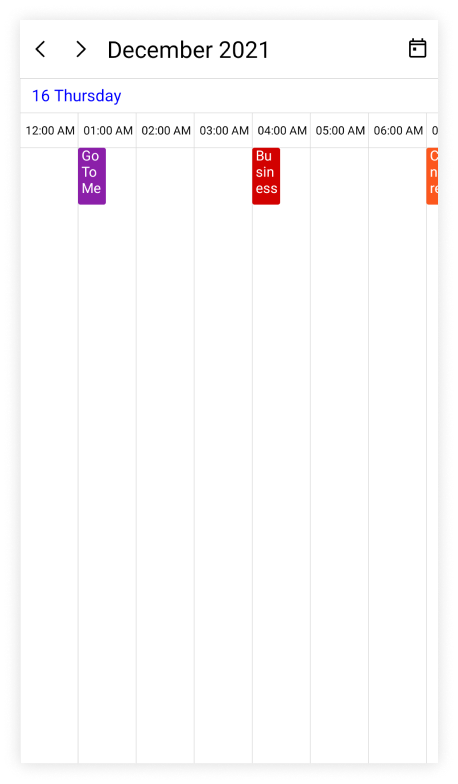Screen dimensions: 458x784
Task: Go to the next day
Action: tap(80, 50)
